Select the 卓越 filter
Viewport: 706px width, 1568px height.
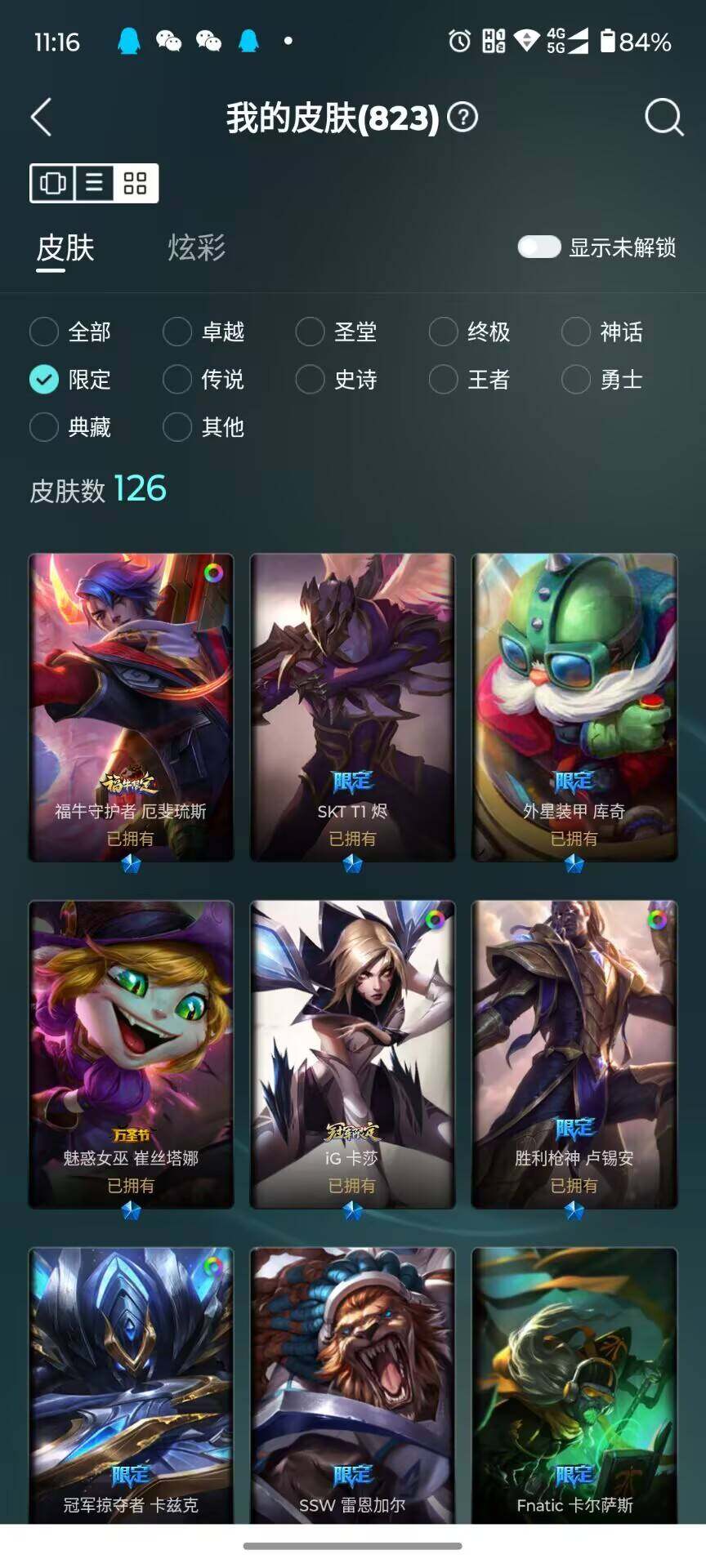point(177,332)
